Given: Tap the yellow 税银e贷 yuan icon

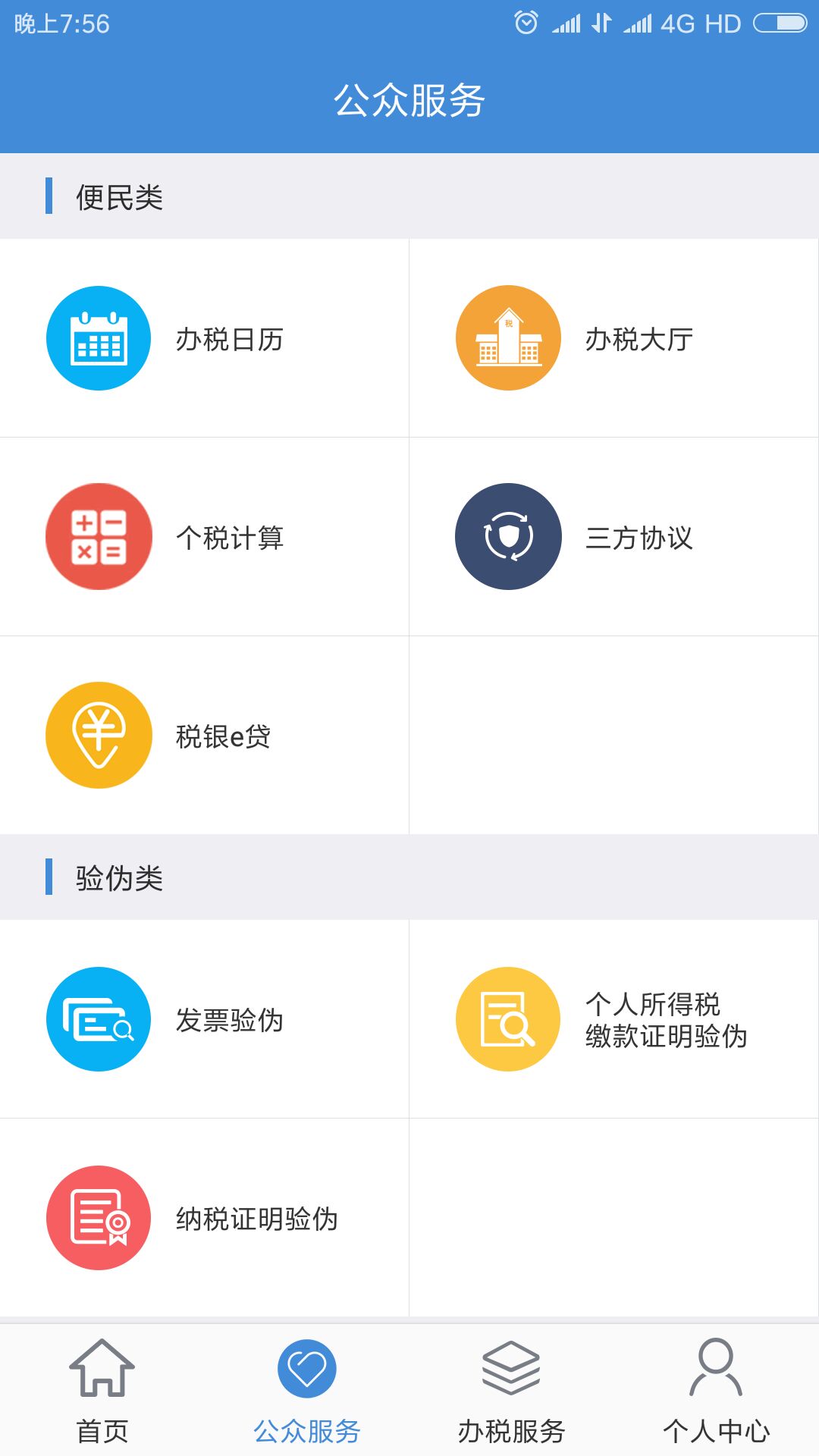Looking at the screenshot, I should point(98,734).
